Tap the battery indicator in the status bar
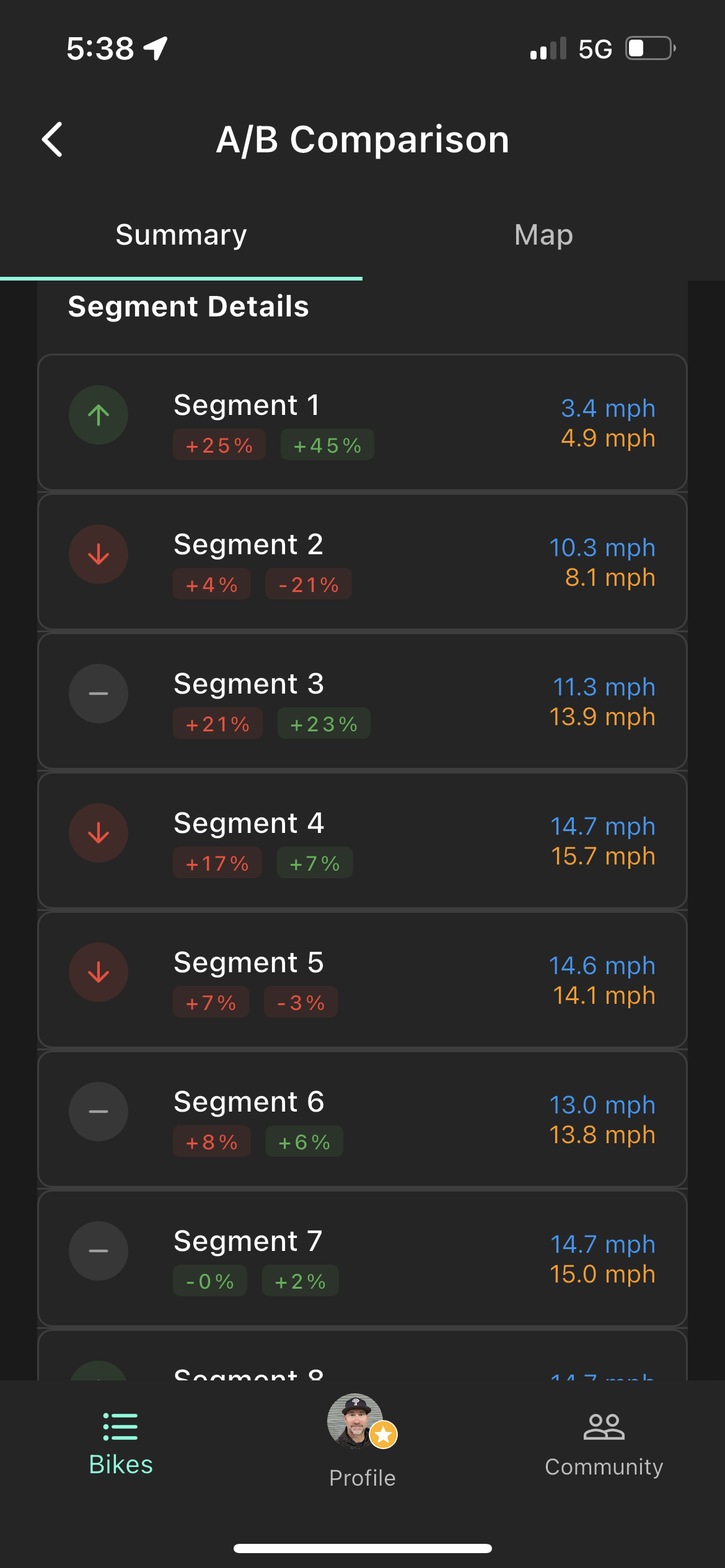 pyautogui.click(x=648, y=47)
